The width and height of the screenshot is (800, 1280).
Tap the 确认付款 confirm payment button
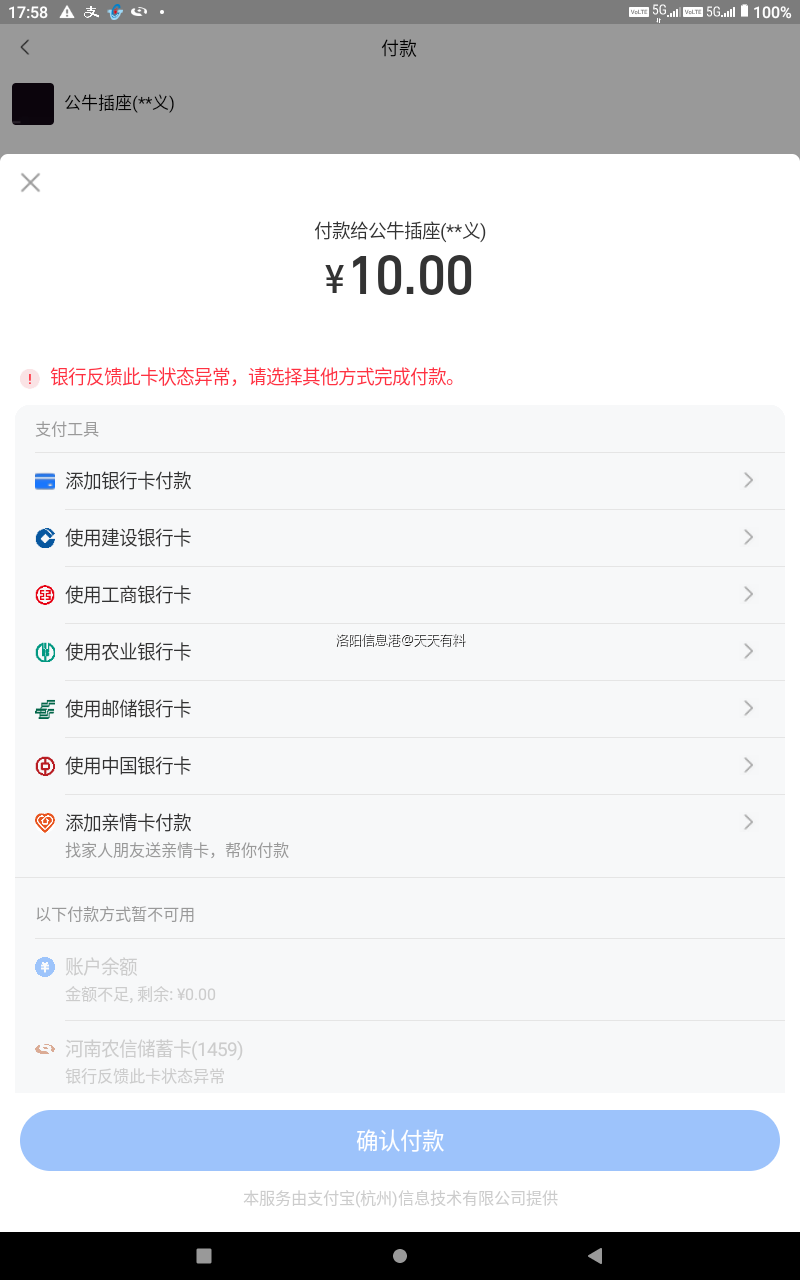(400, 1140)
